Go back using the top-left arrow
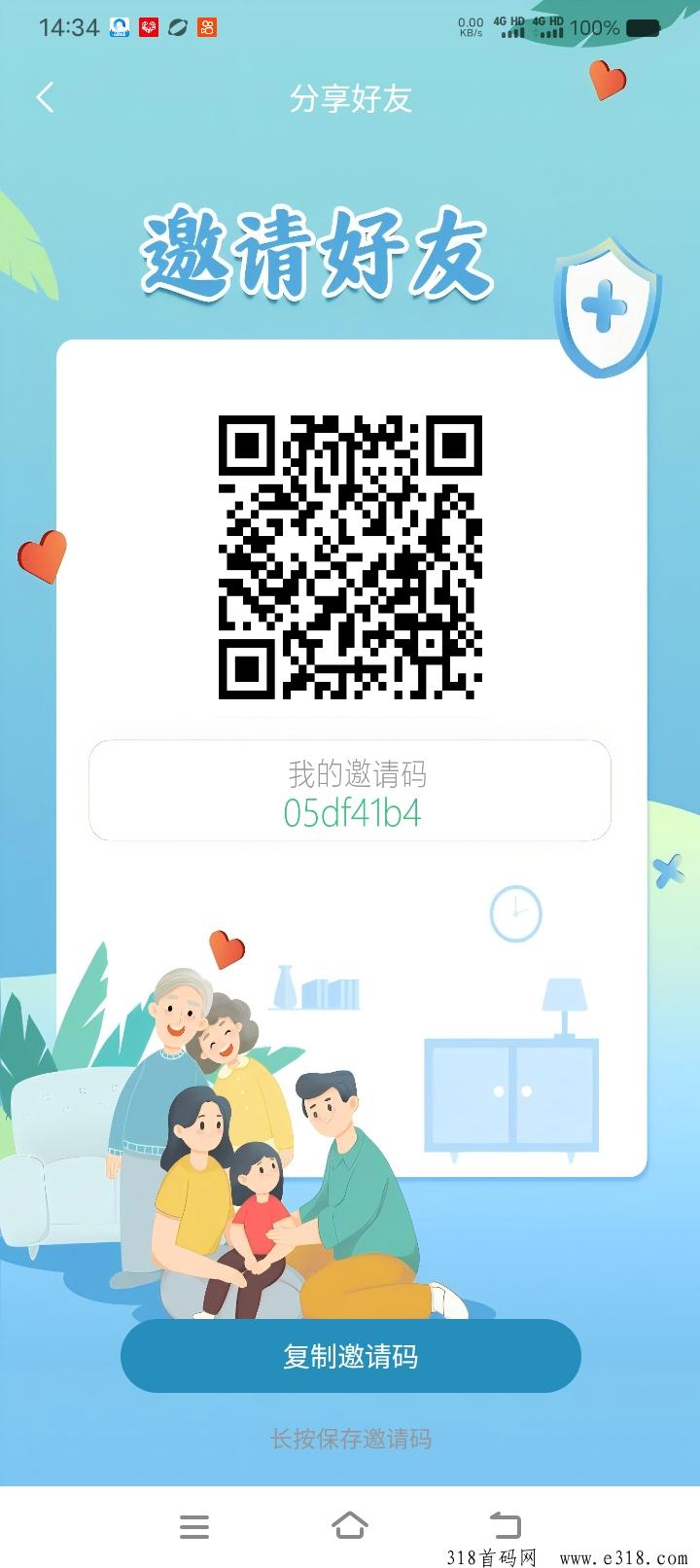The image size is (700, 1568). pyautogui.click(x=45, y=97)
